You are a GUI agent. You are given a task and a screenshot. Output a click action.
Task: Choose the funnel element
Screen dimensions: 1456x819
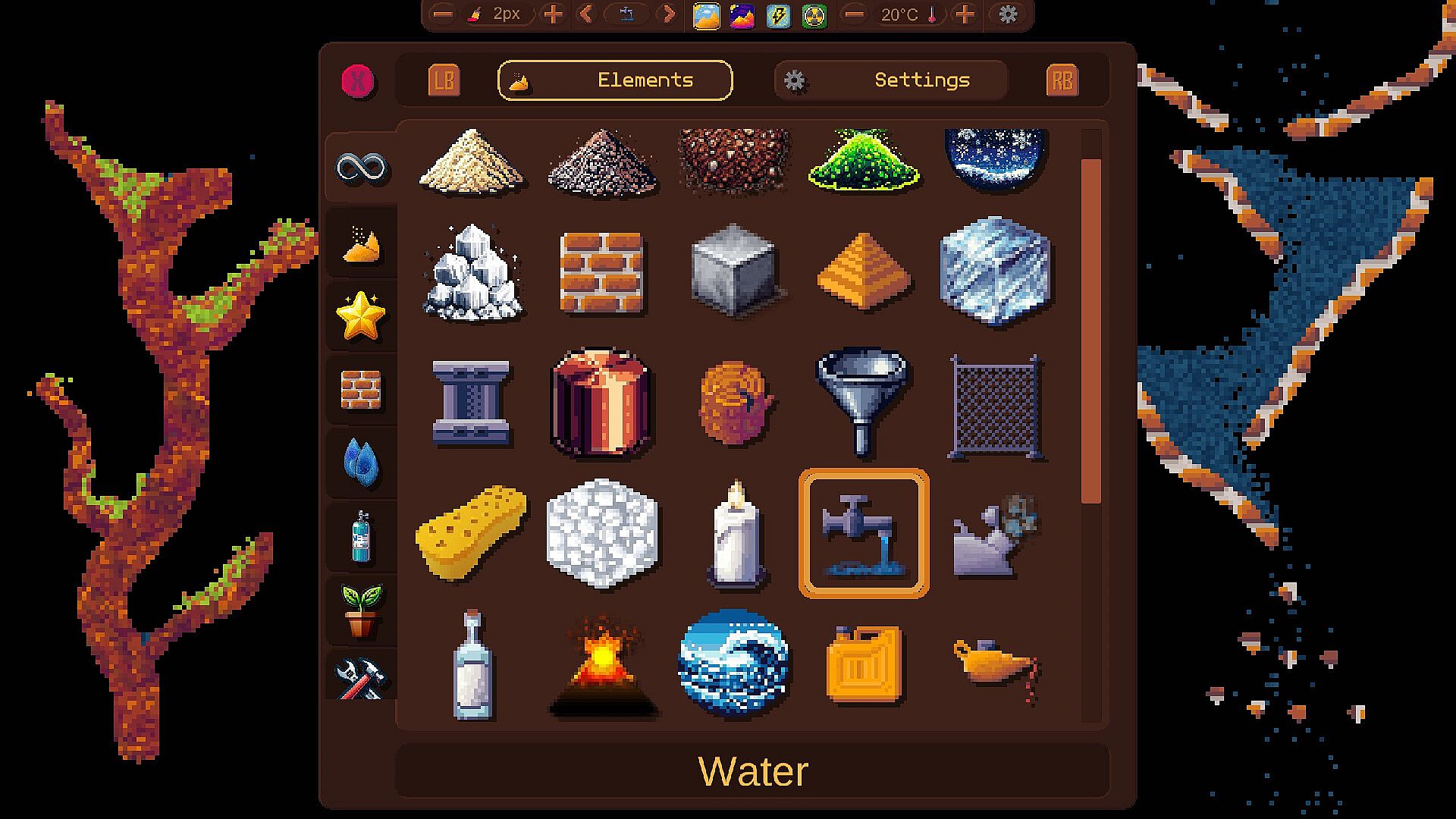pos(862,401)
